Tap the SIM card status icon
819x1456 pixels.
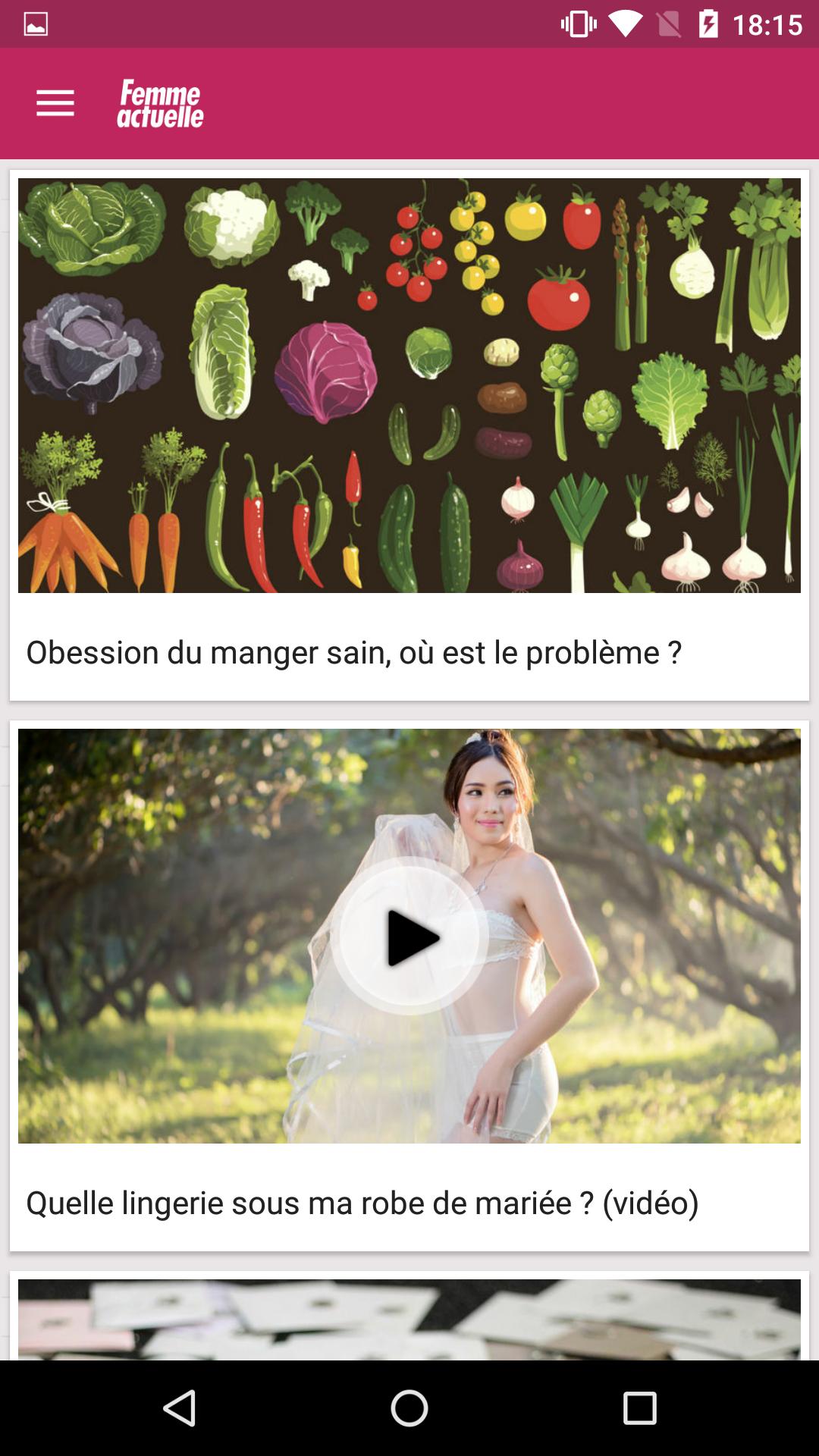[x=667, y=23]
